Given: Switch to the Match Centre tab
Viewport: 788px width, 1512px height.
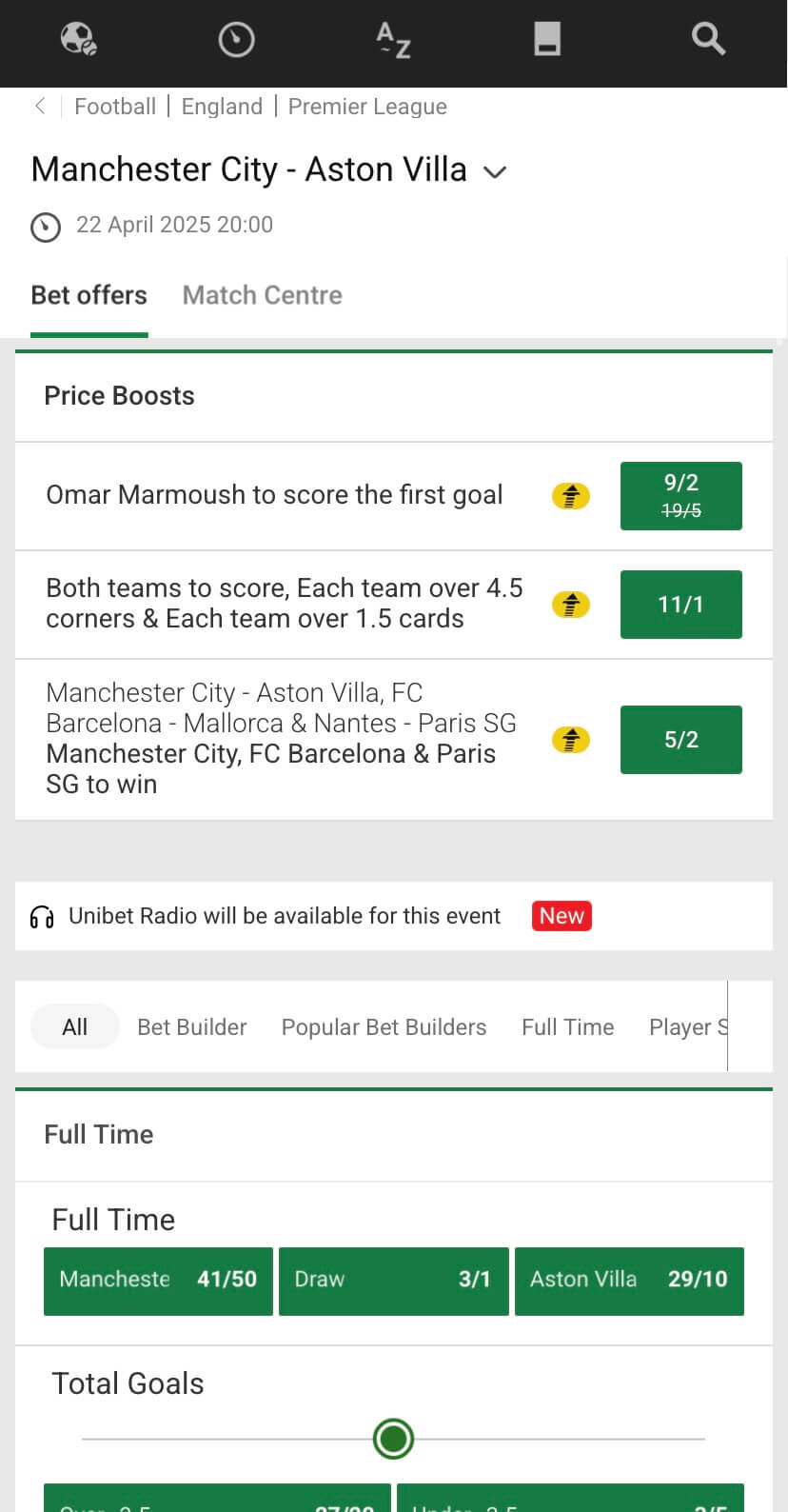Looking at the screenshot, I should (263, 295).
